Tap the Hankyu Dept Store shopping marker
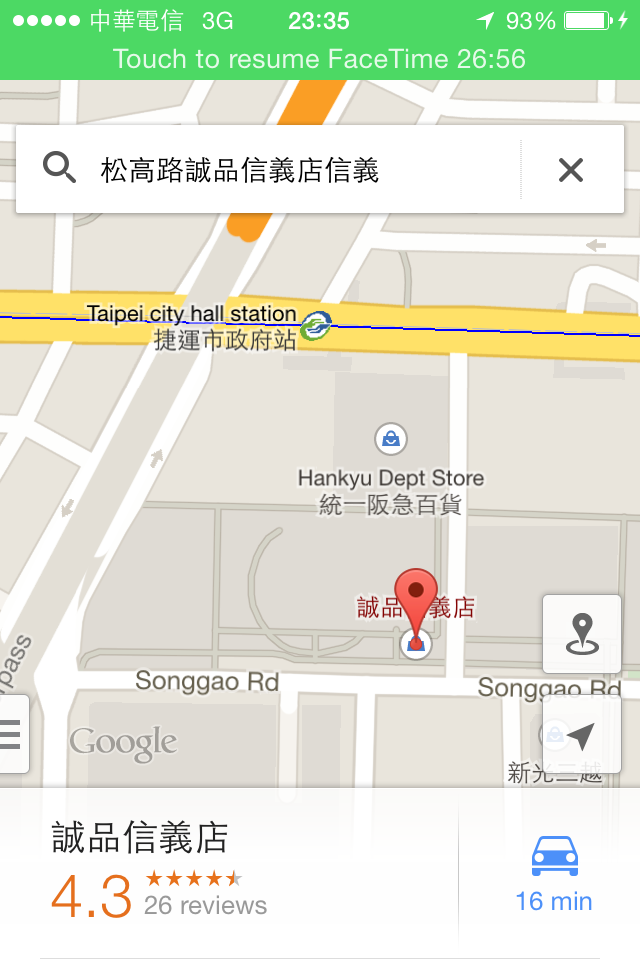Viewport: 640px width, 960px height. (390, 438)
